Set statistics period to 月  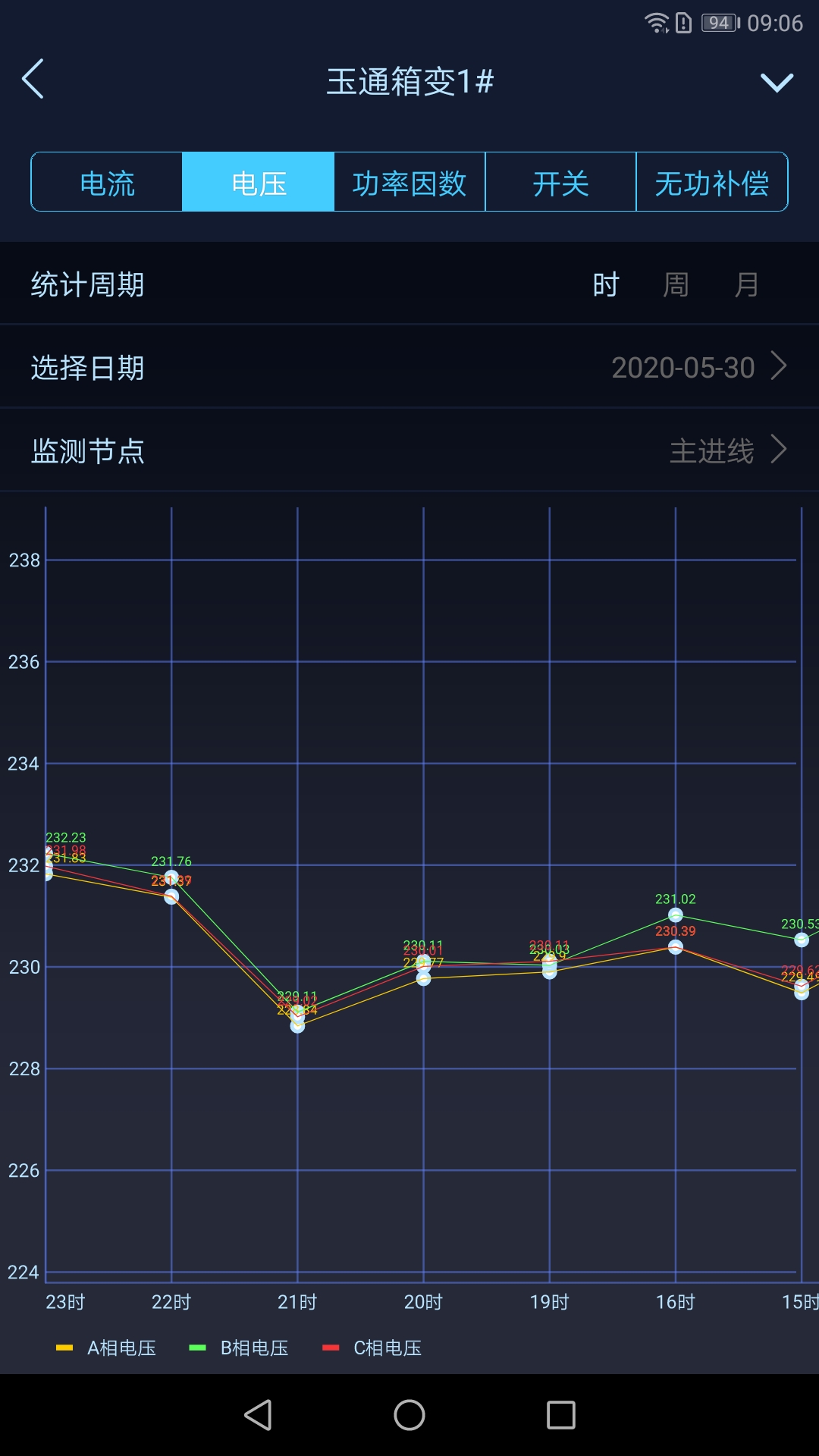[746, 285]
